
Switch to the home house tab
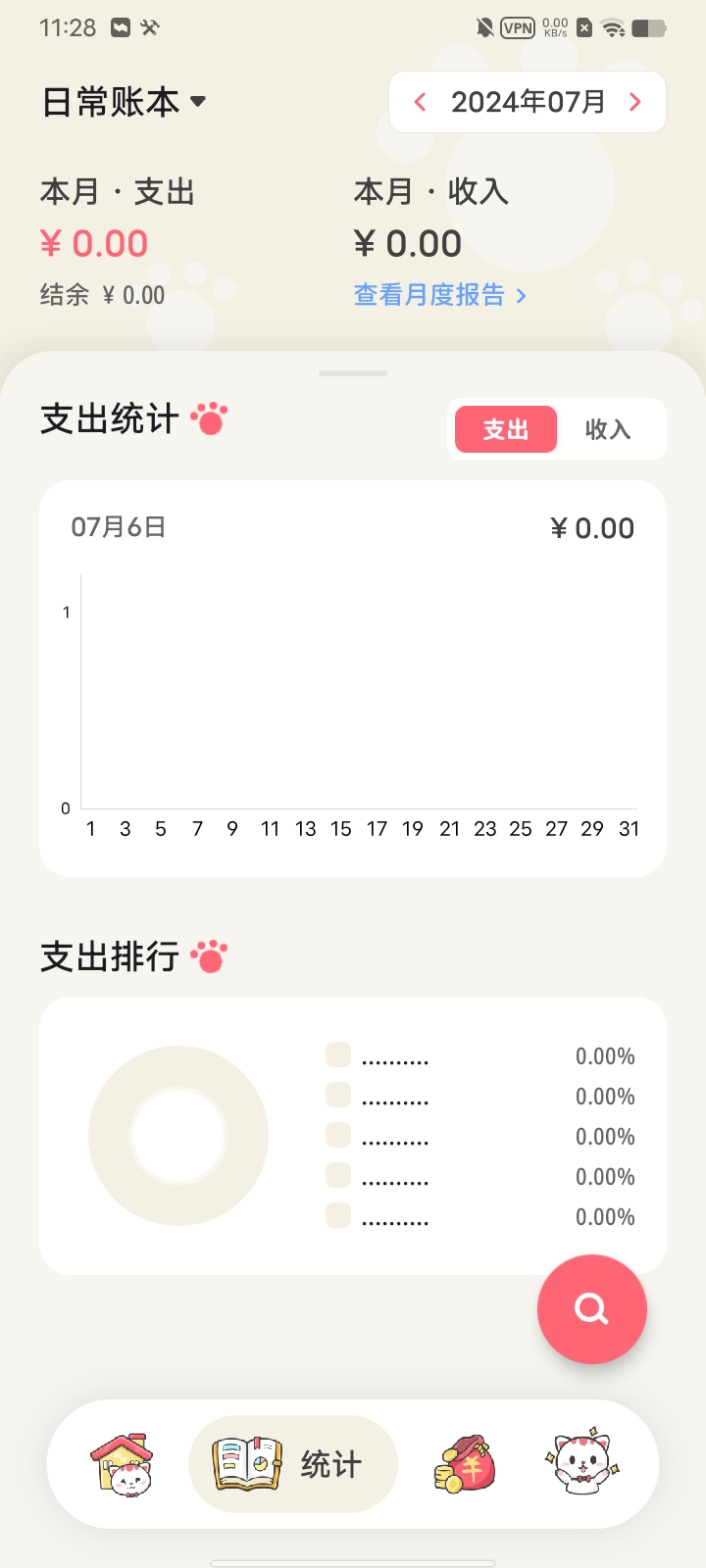pos(123,1464)
